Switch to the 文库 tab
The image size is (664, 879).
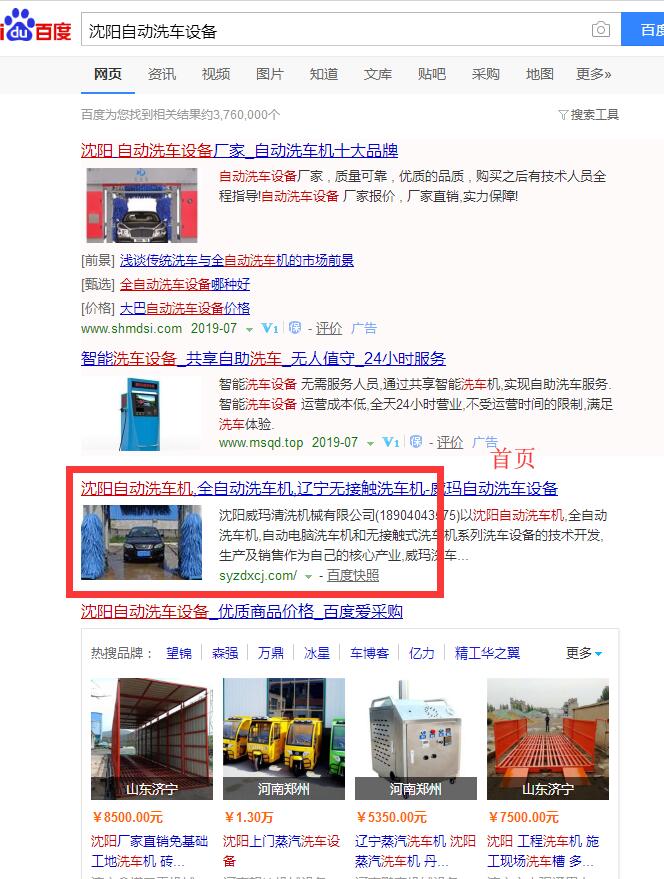(x=378, y=74)
